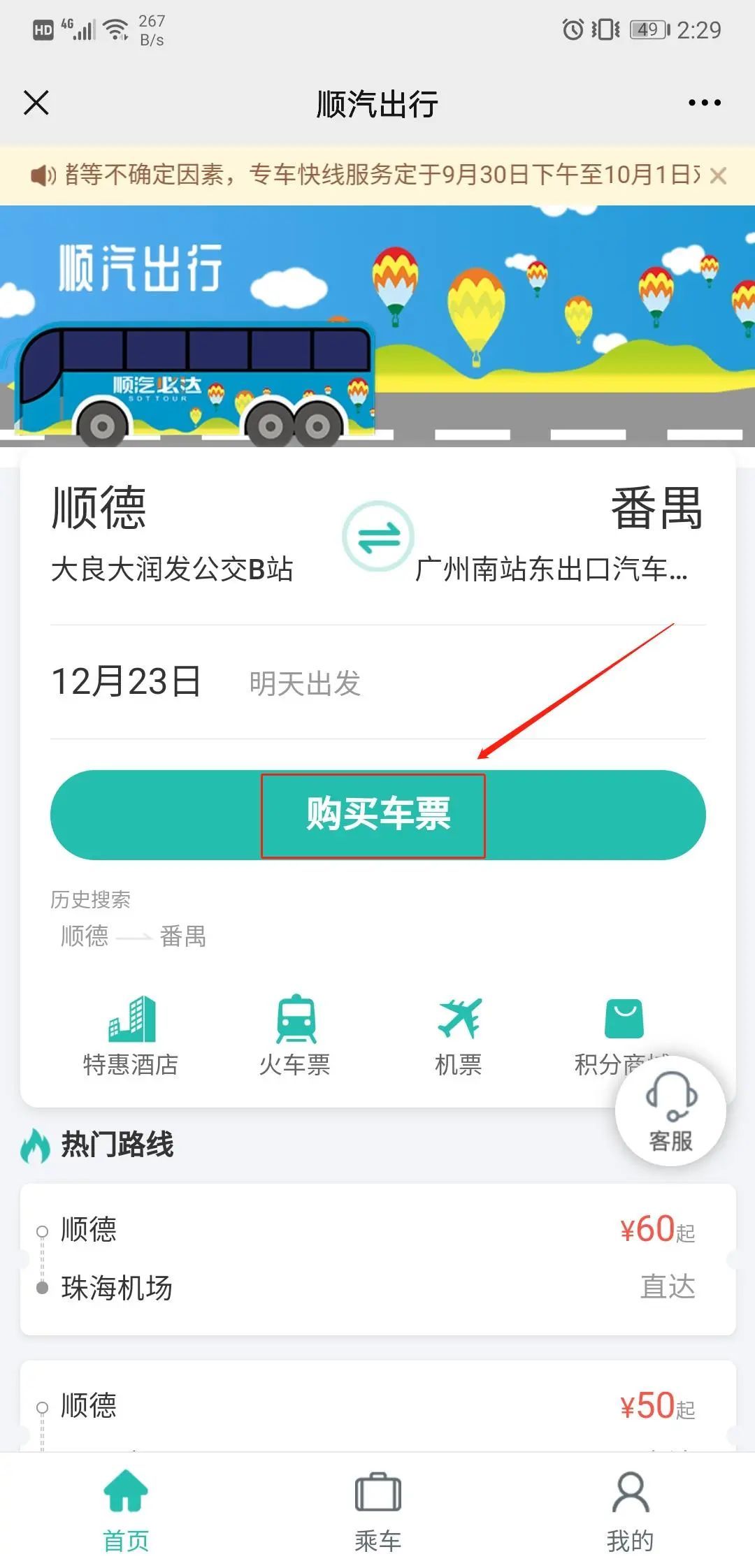Tap the 购买车票 button

point(377,815)
